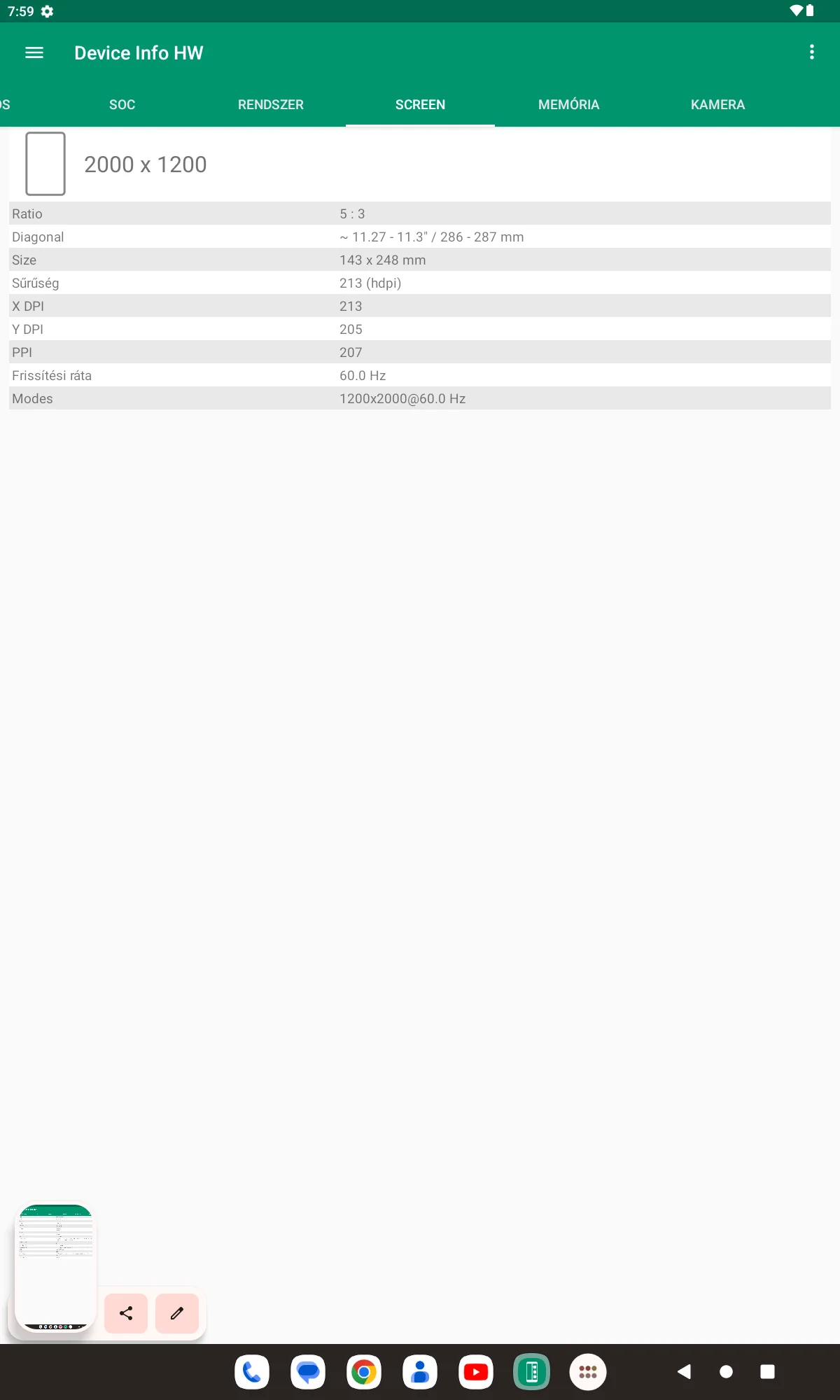Go to the MEMÓRIA tab
840x1400 pixels.
tap(568, 105)
